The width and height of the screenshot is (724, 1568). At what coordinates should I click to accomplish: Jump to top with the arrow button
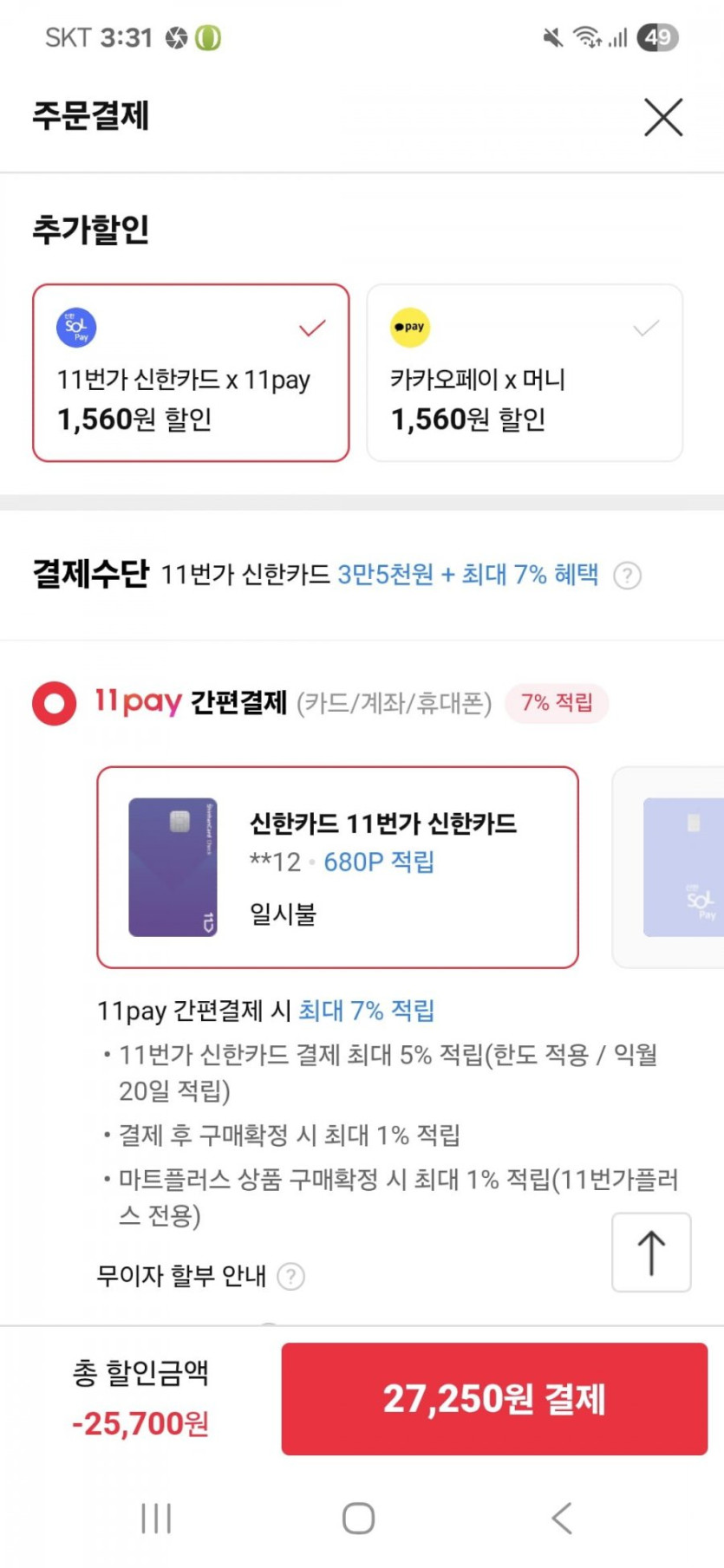pyautogui.click(x=651, y=1252)
